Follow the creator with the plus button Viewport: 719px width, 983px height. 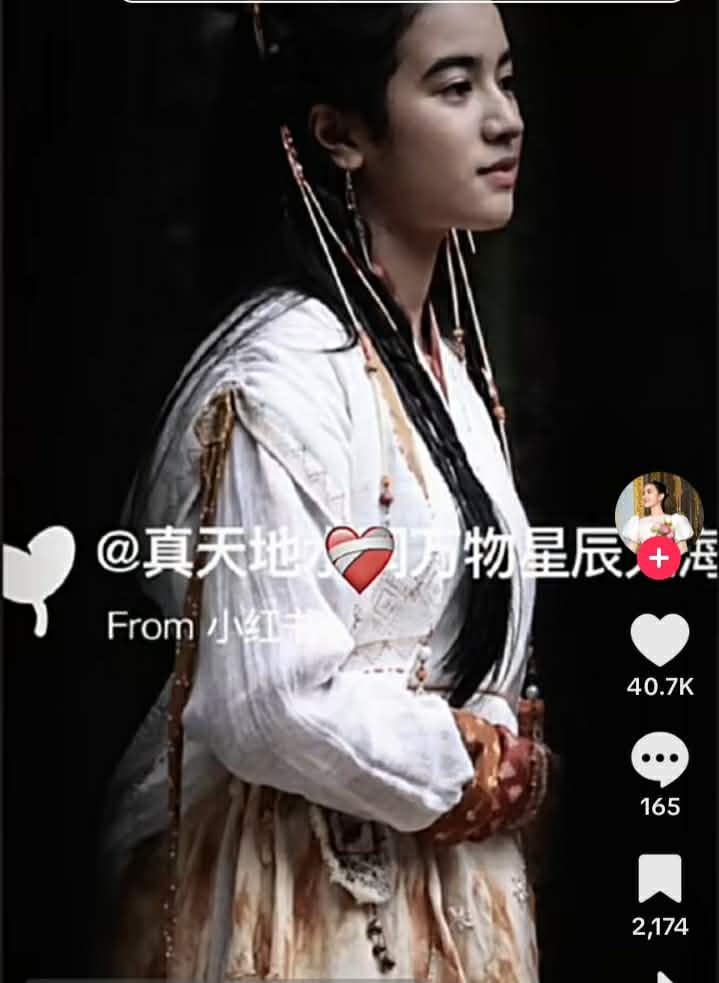click(659, 558)
